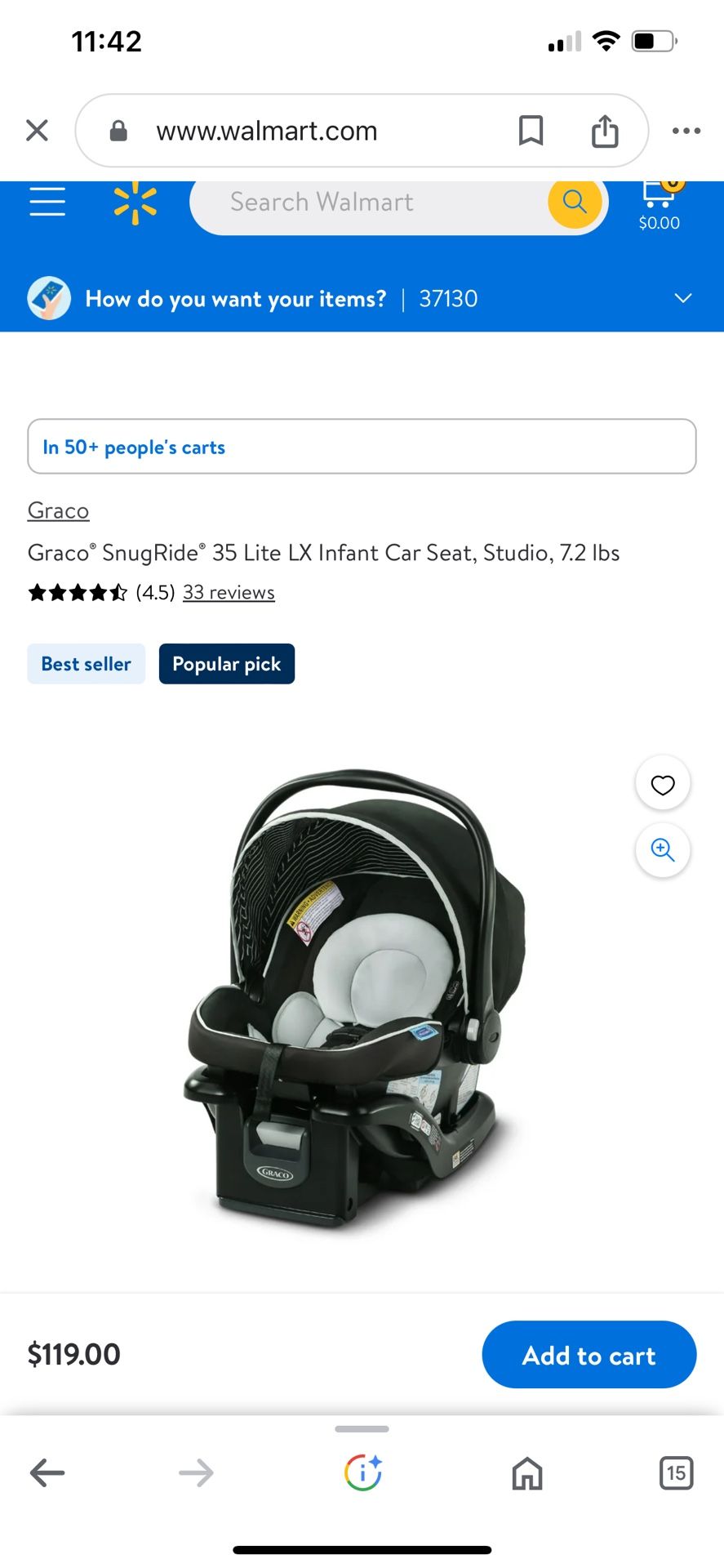Open the 33 reviews link

tap(229, 591)
